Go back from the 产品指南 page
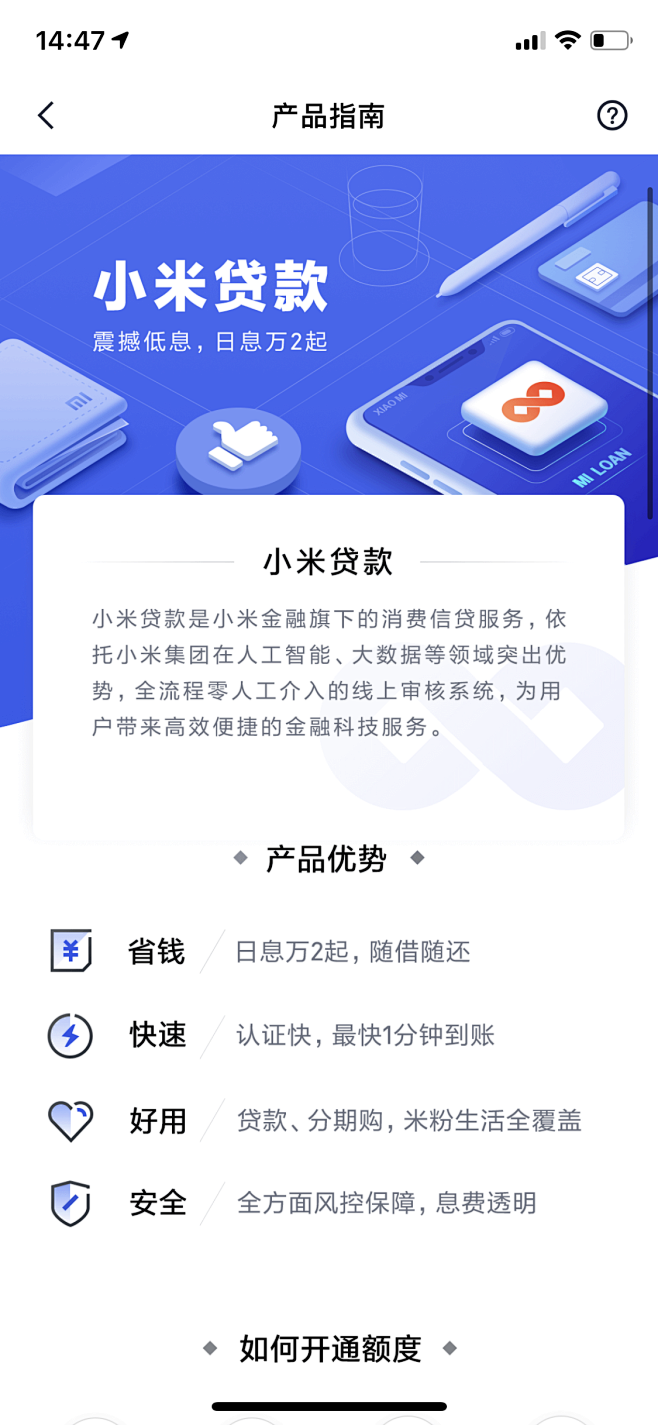The image size is (658, 1425). pyautogui.click(x=46, y=116)
